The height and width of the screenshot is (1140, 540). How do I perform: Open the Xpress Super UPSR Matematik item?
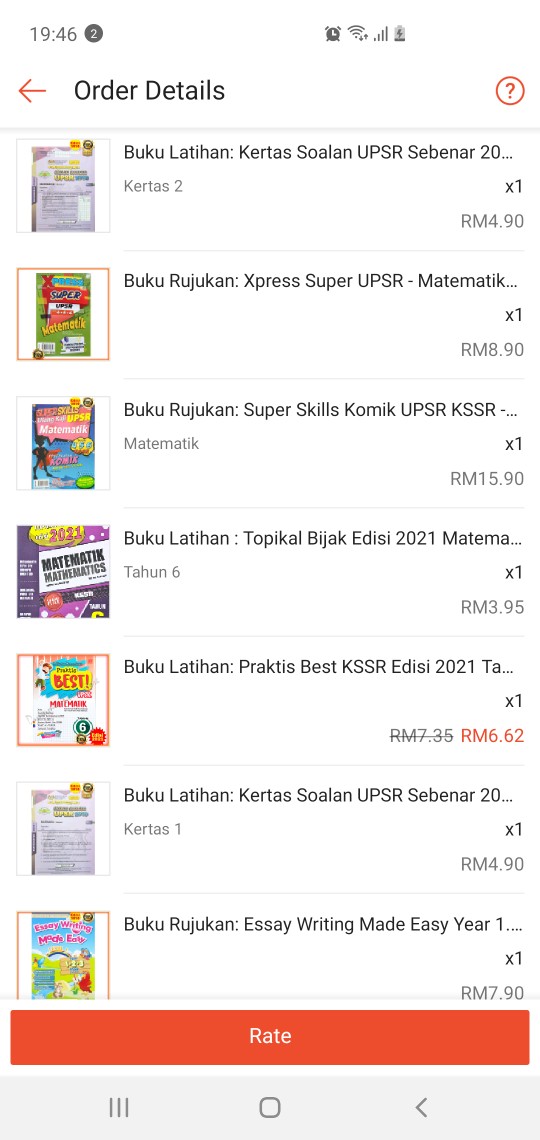click(x=270, y=315)
